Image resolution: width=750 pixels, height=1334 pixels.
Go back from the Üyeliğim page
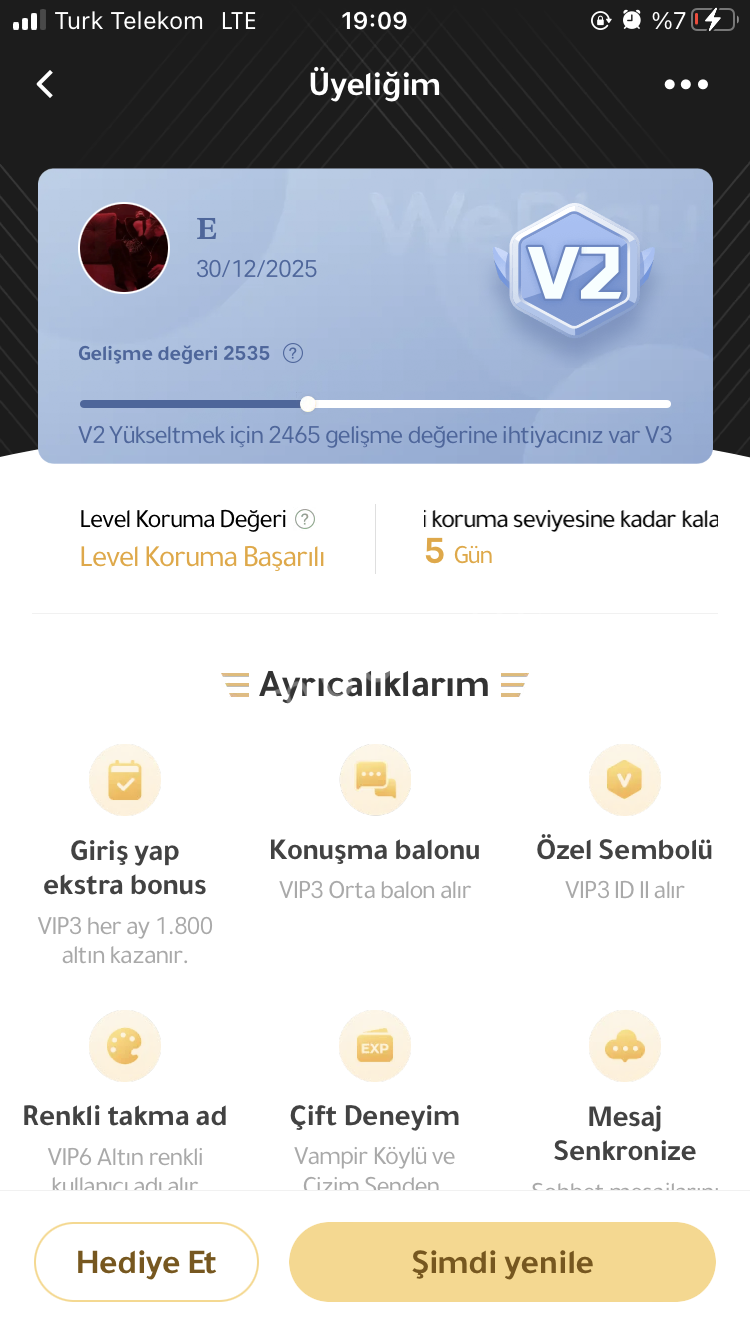click(x=45, y=84)
